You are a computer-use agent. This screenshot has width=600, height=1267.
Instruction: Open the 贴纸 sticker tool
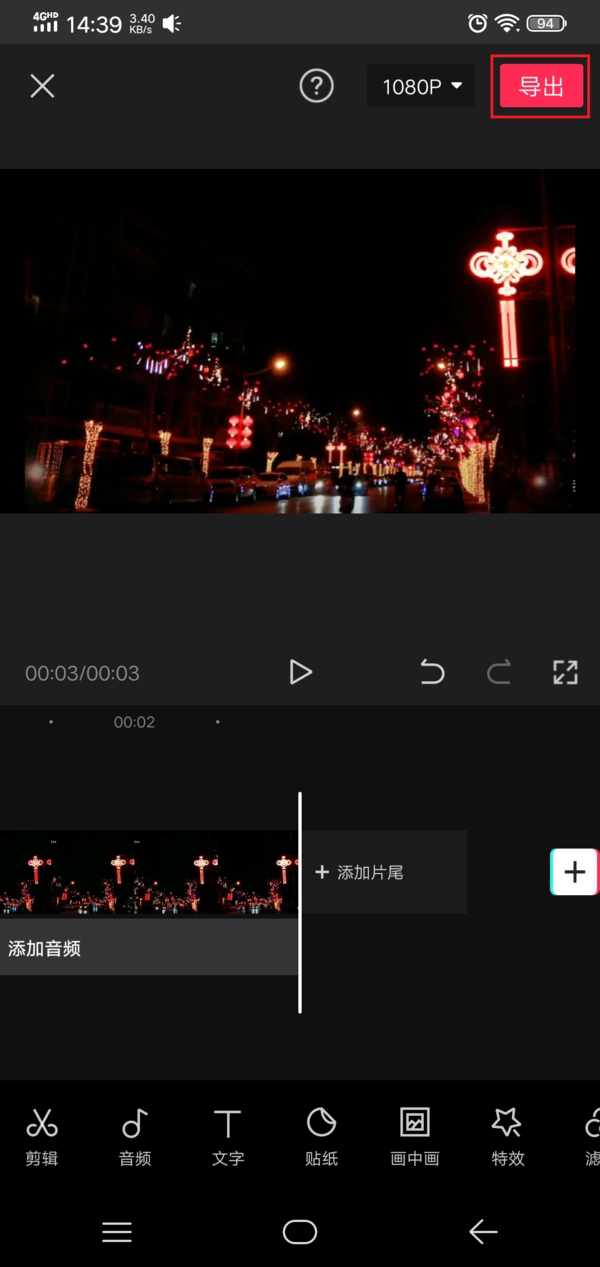[x=321, y=1136]
